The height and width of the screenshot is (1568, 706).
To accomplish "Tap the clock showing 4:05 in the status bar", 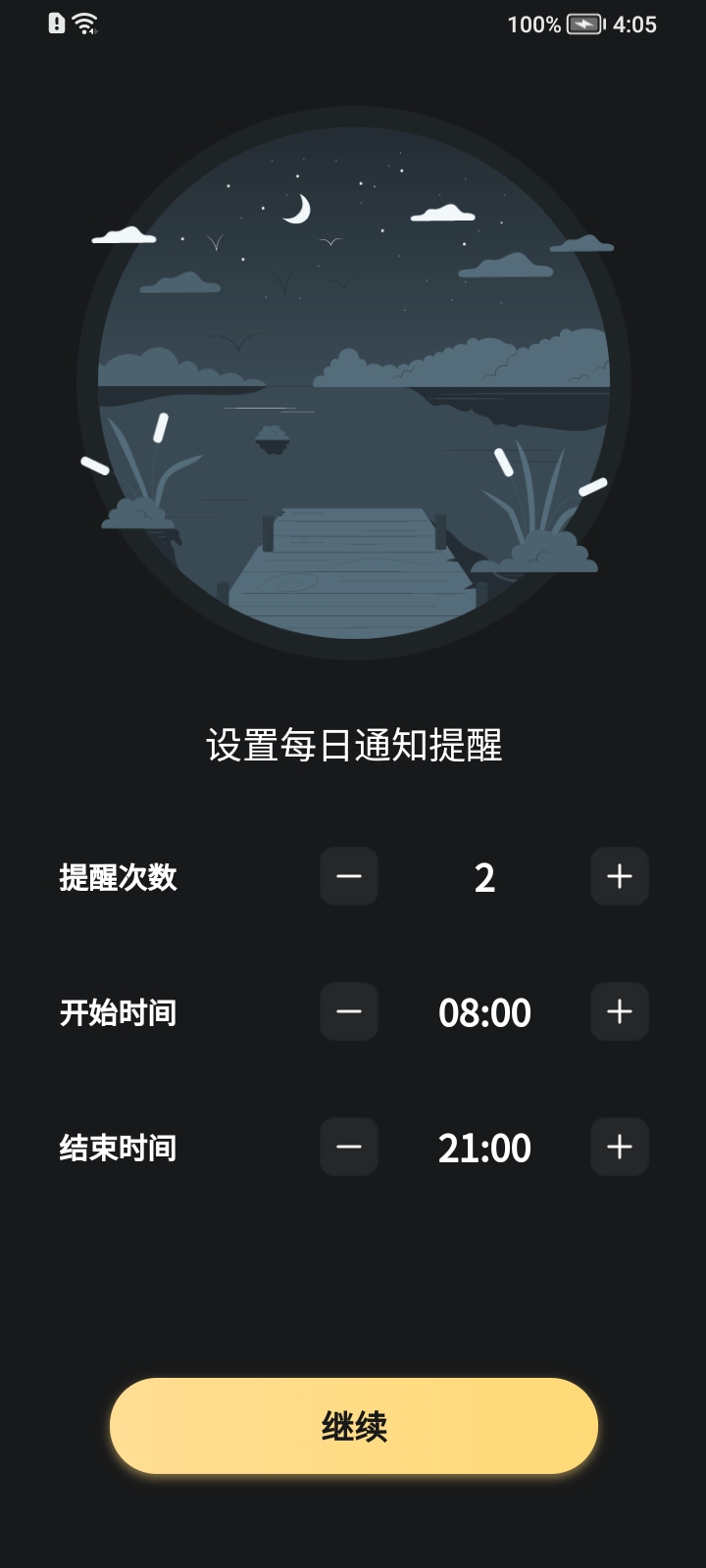I will coord(637,24).
